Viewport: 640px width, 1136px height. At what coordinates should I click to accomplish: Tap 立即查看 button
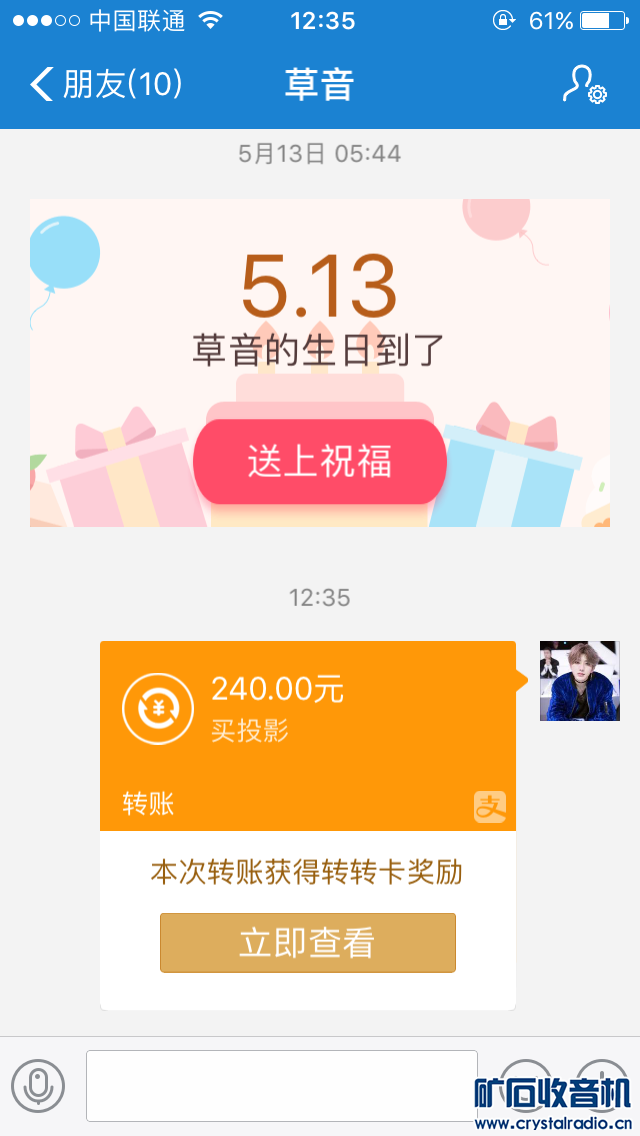[x=307, y=942]
